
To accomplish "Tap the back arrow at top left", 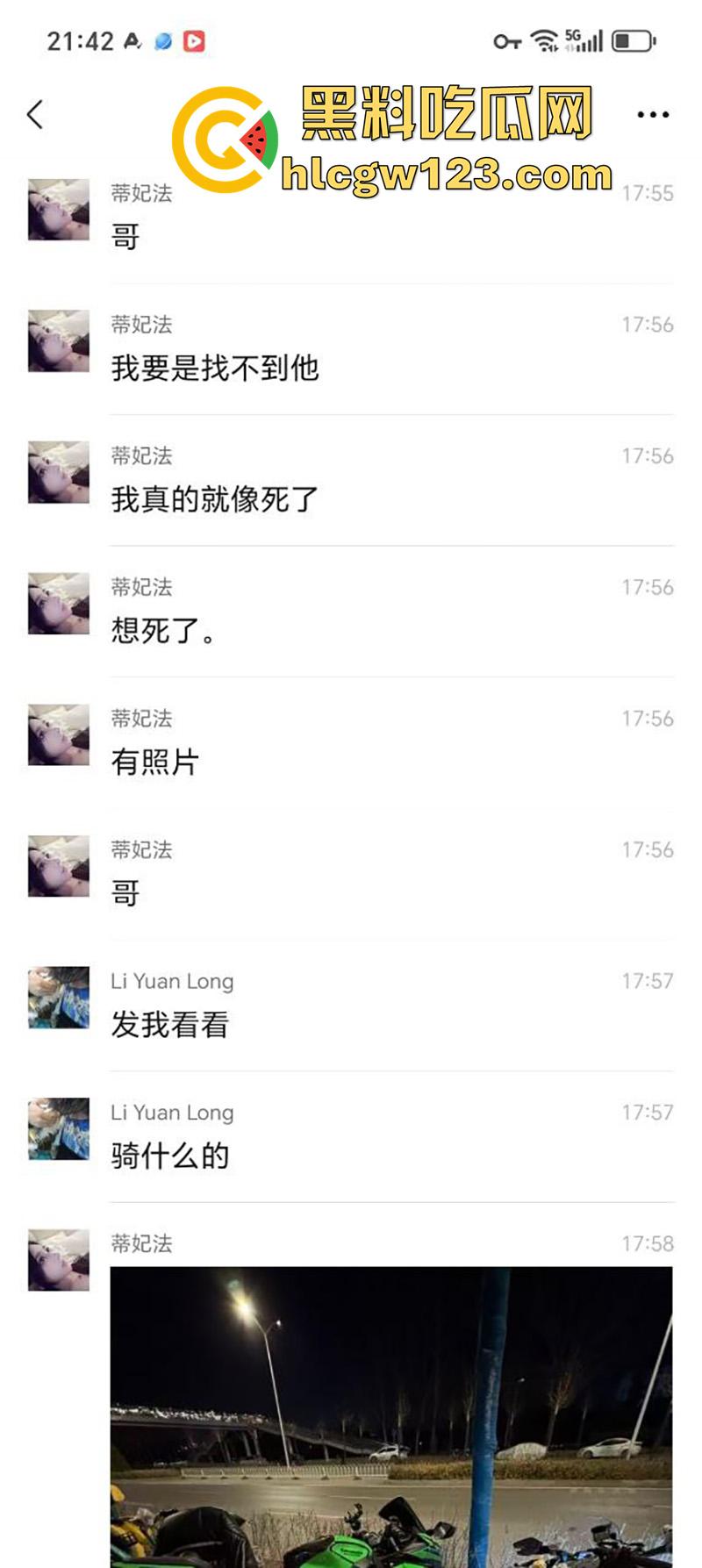I will pos(35,114).
